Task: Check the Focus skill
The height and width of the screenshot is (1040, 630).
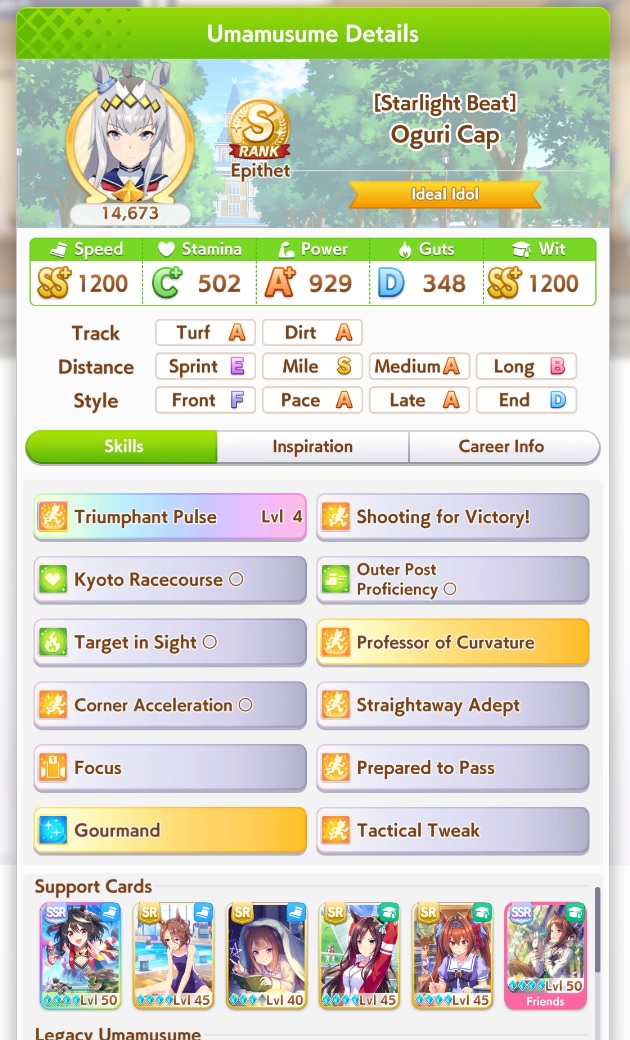Action: click(170, 768)
